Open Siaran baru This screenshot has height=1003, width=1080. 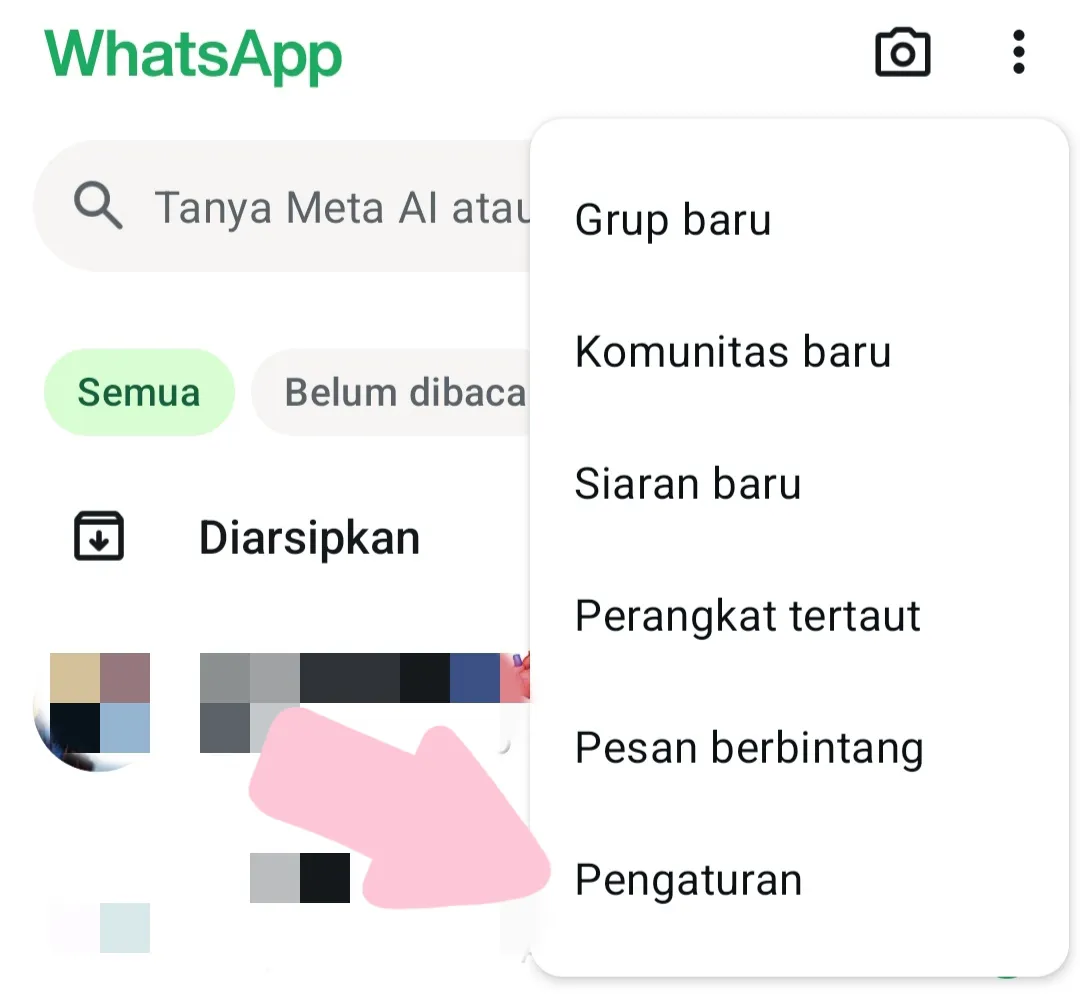tap(688, 484)
